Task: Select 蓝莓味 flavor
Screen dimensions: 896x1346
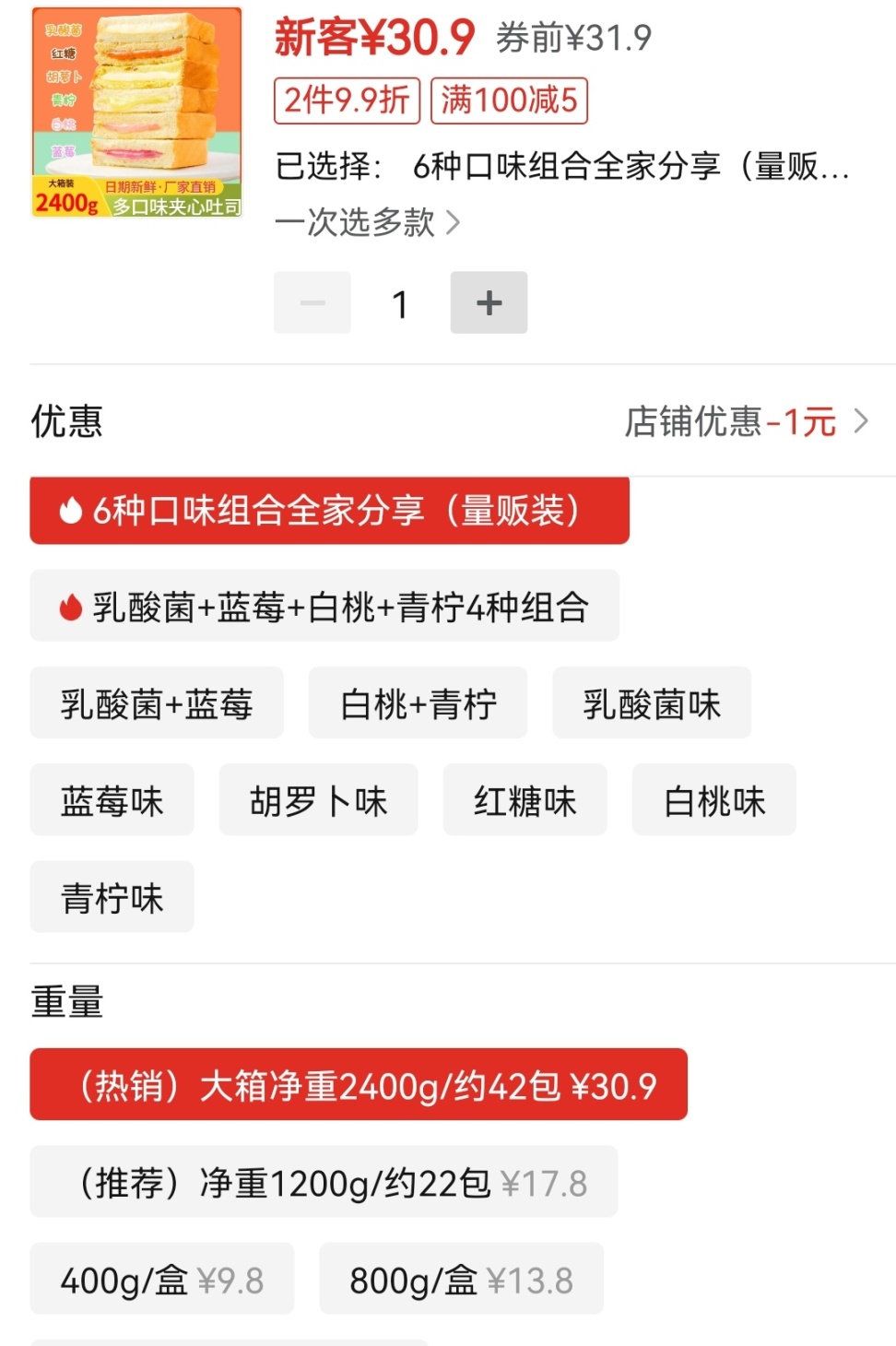Action: (x=112, y=800)
